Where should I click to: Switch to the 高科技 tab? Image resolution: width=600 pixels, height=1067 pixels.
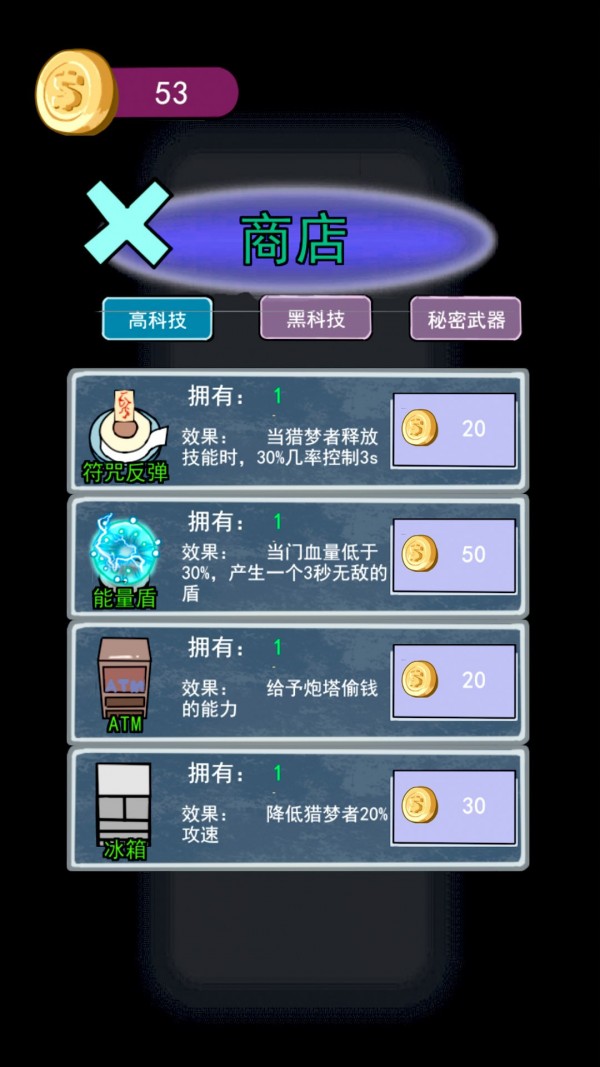[x=157, y=320]
